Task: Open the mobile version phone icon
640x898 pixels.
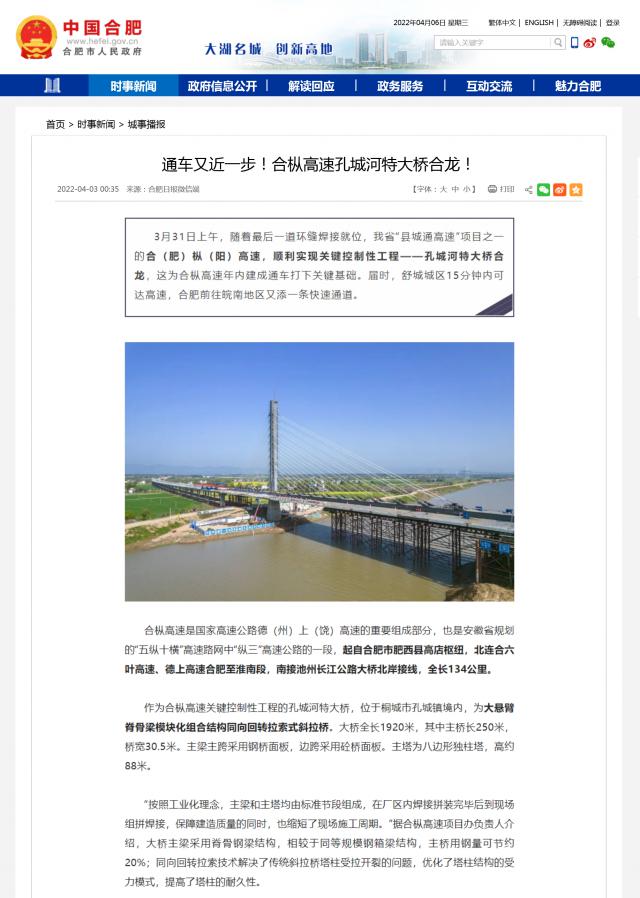Action: (x=574, y=43)
